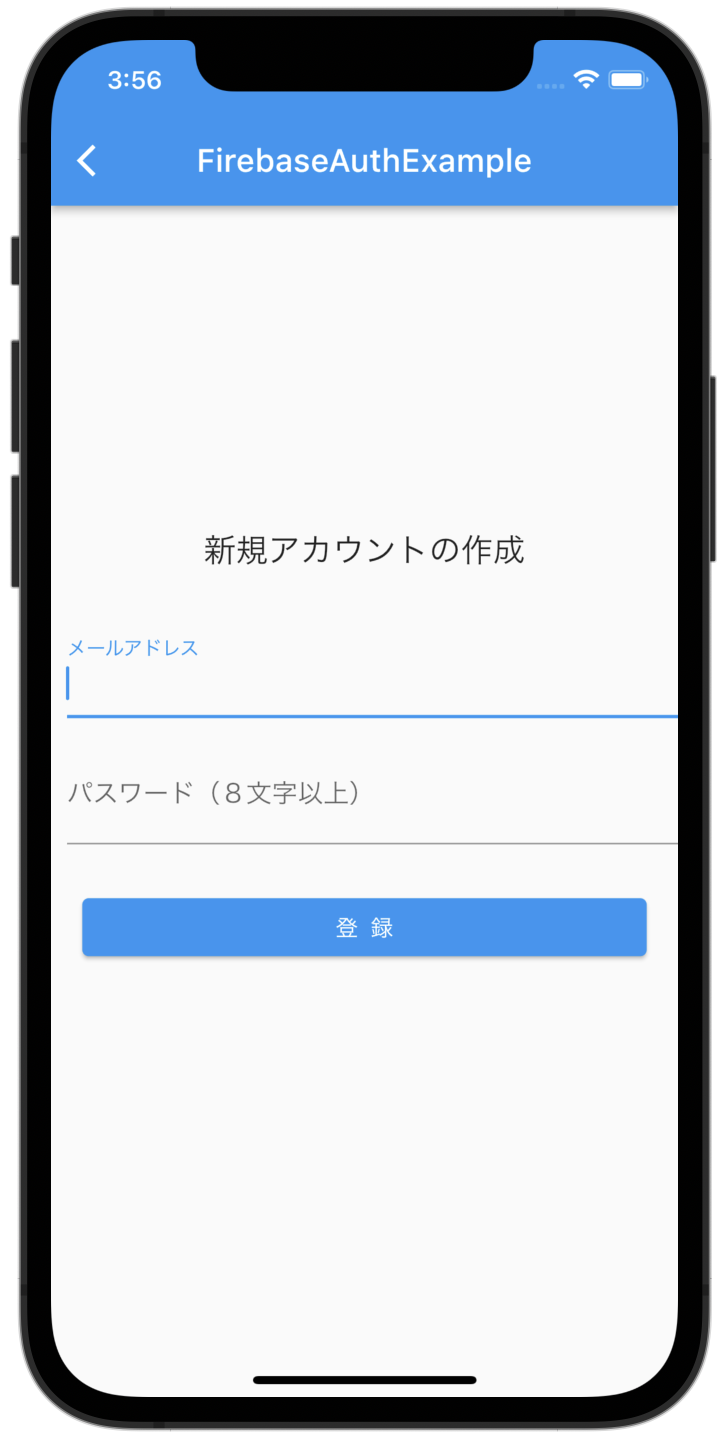Go back using the arrow in the app bar
The height and width of the screenshot is (1433, 728).
[x=87, y=161]
